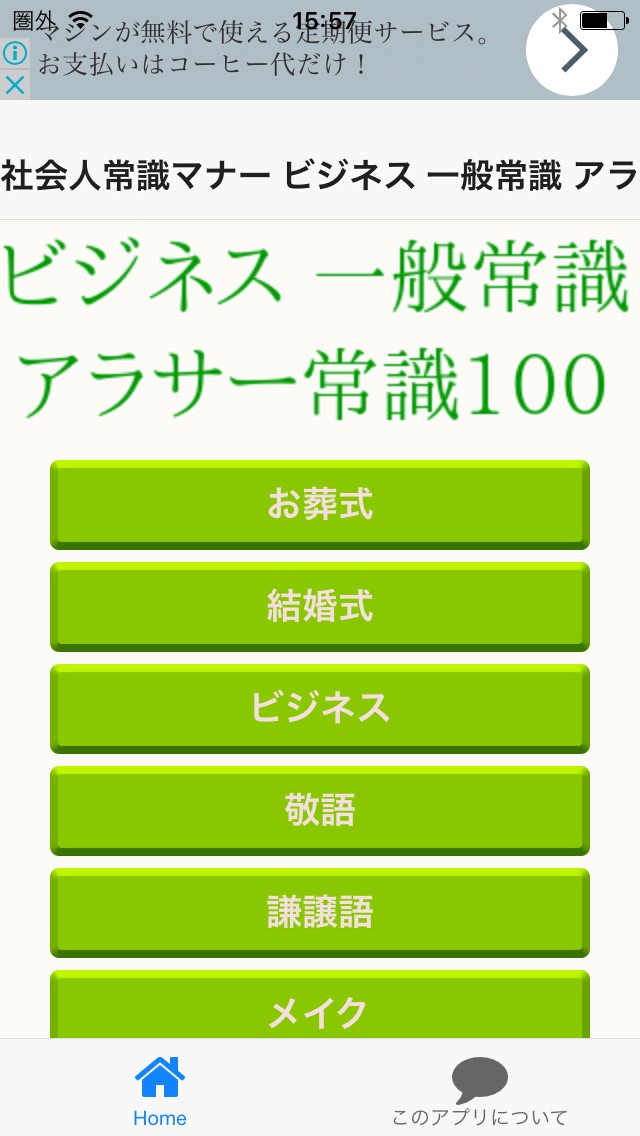Open the ad info icon
This screenshot has width=640, height=1136.
[x=14, y=54]
